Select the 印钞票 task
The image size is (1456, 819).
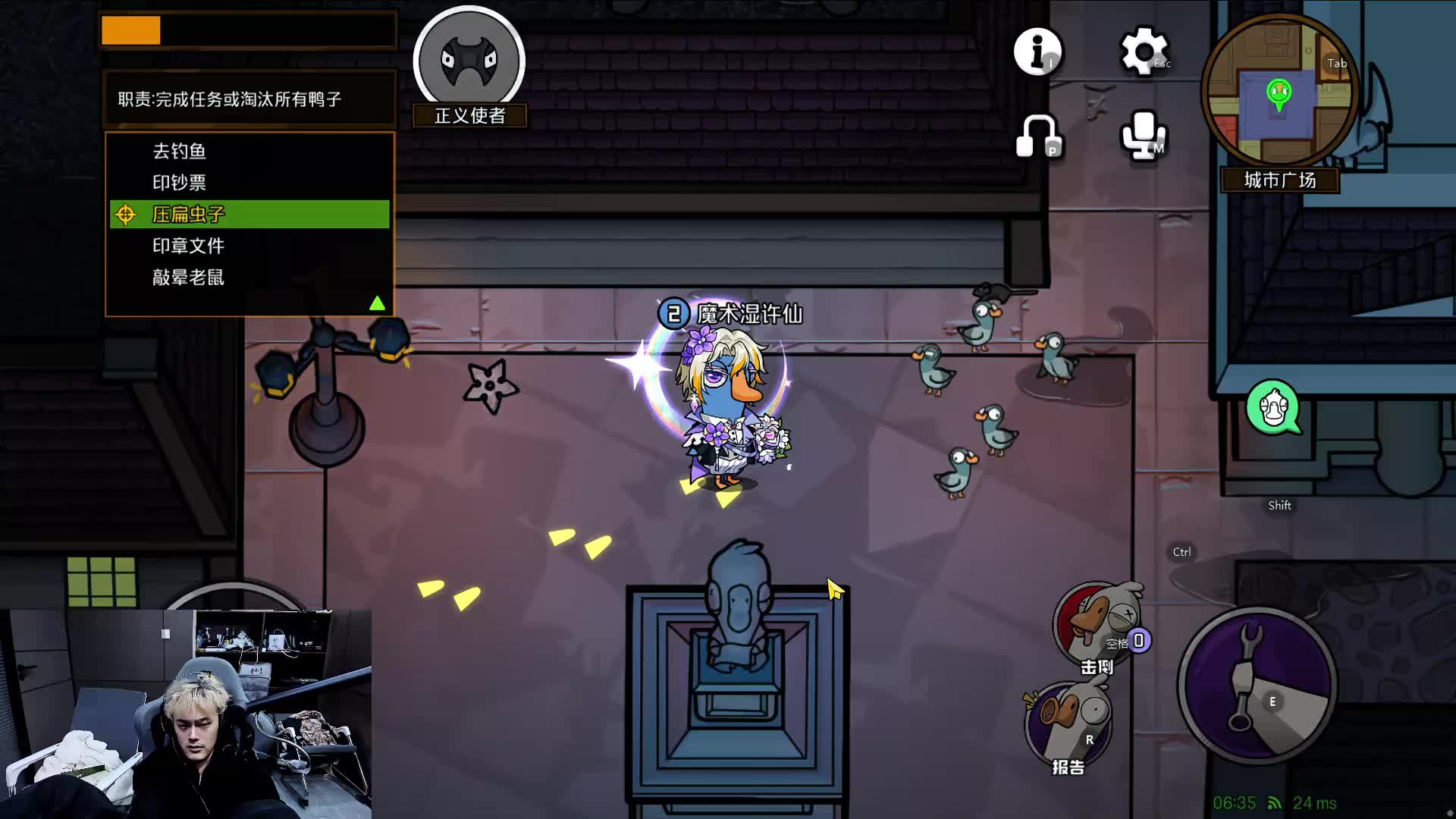179,183
